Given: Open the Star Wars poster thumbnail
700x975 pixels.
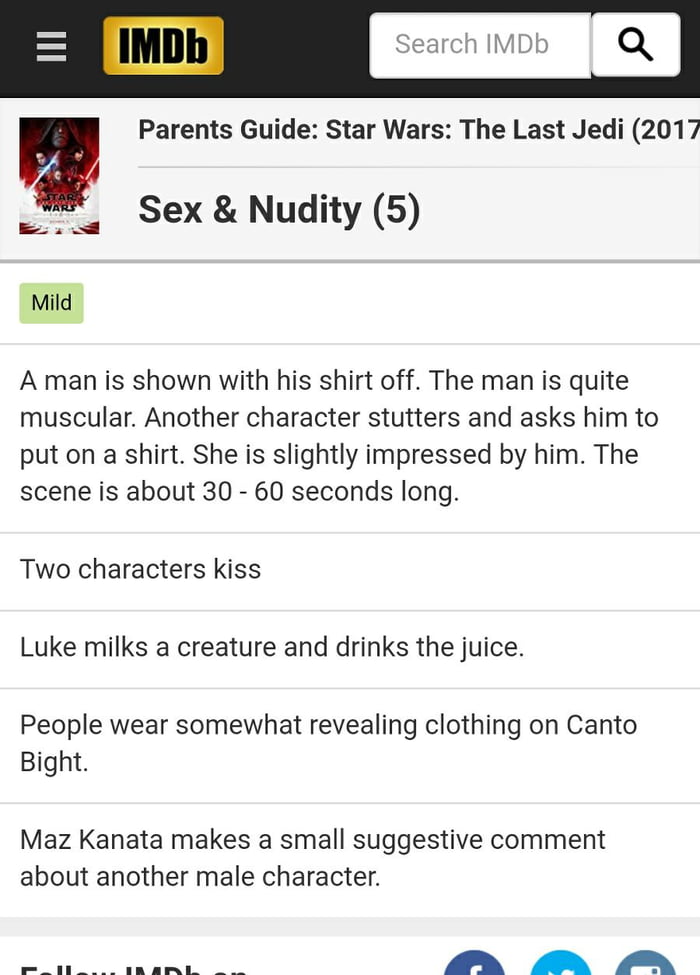Looking at the screenshot, I should click(59, 176).
